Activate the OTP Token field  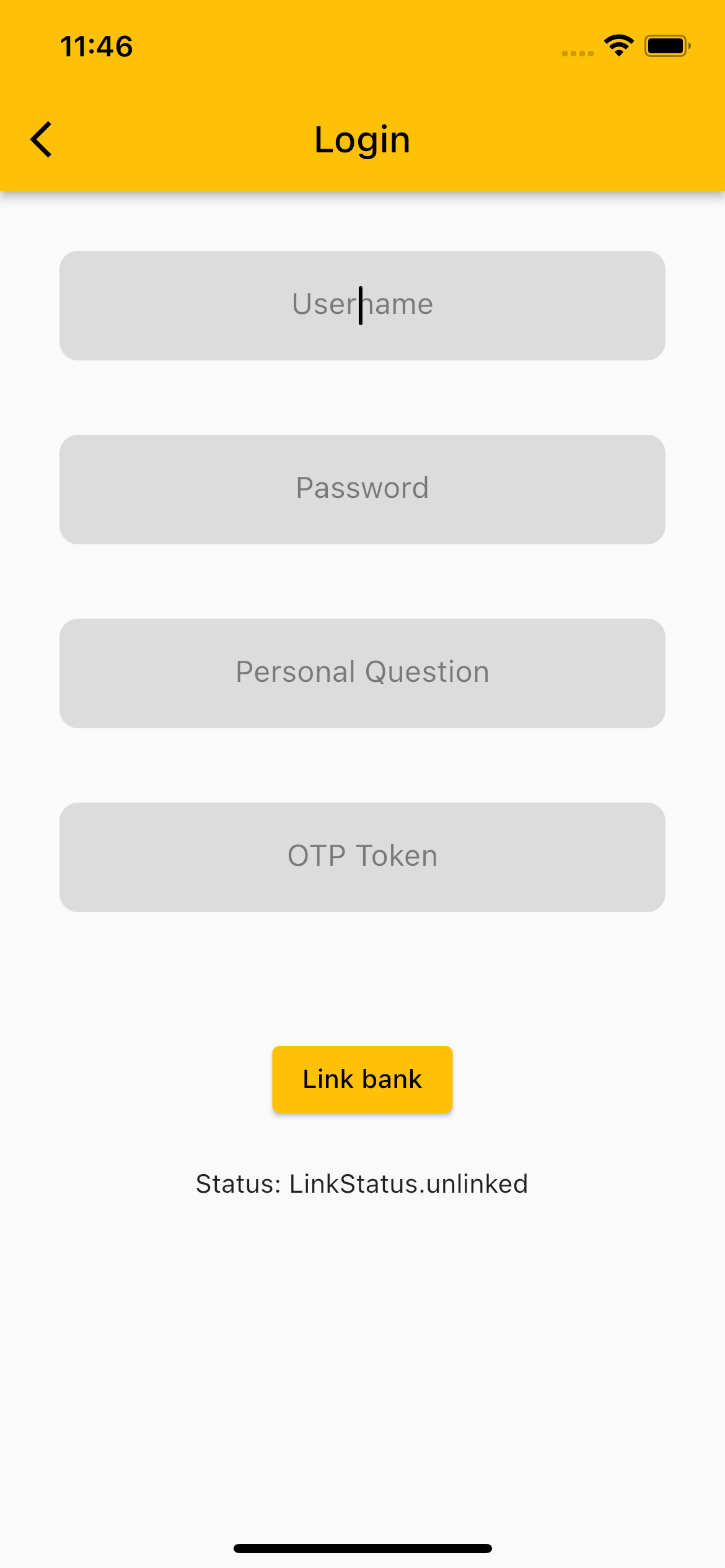pos(362,857)
